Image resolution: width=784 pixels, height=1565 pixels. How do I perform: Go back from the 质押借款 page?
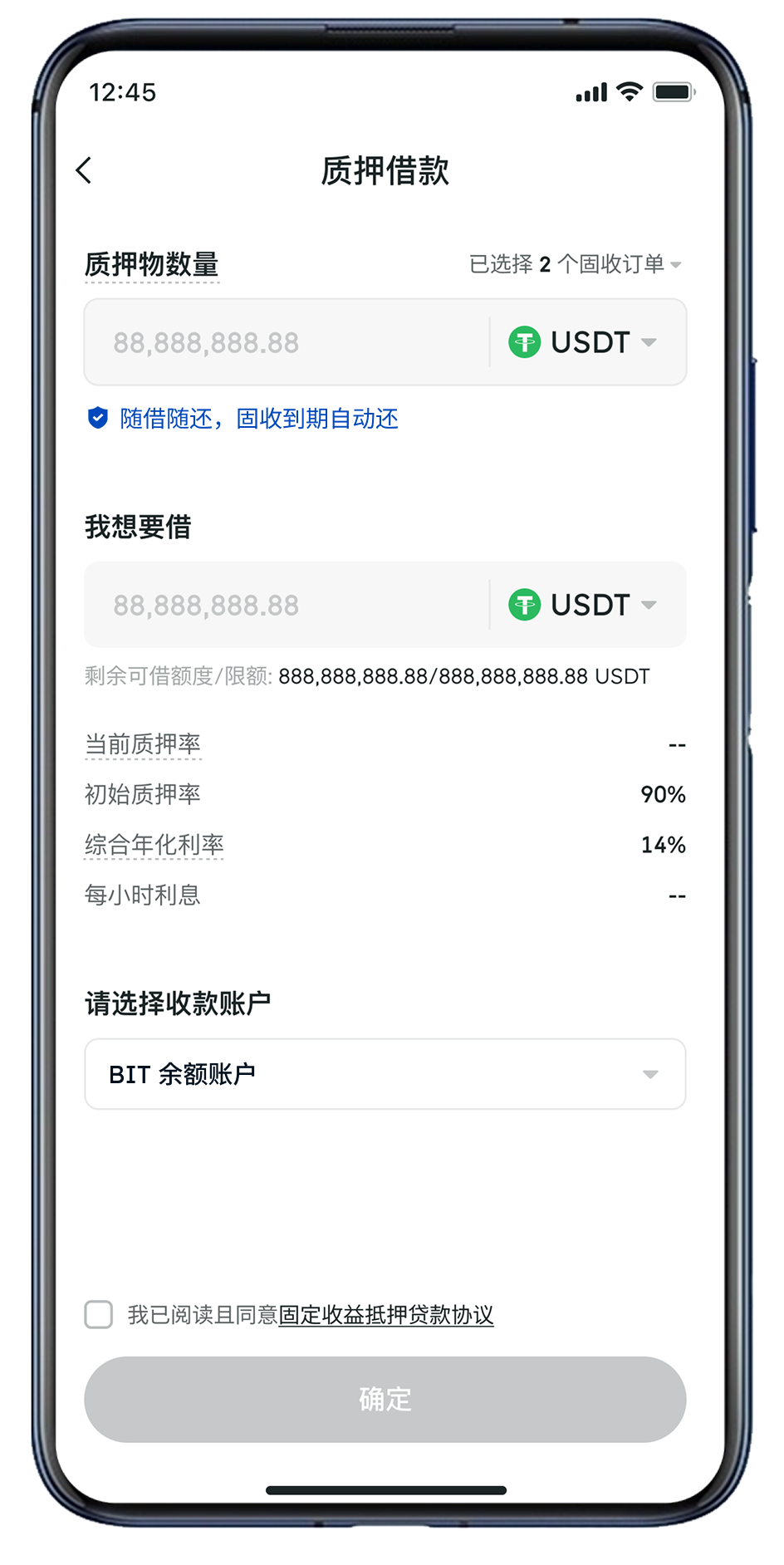point(84,171)
